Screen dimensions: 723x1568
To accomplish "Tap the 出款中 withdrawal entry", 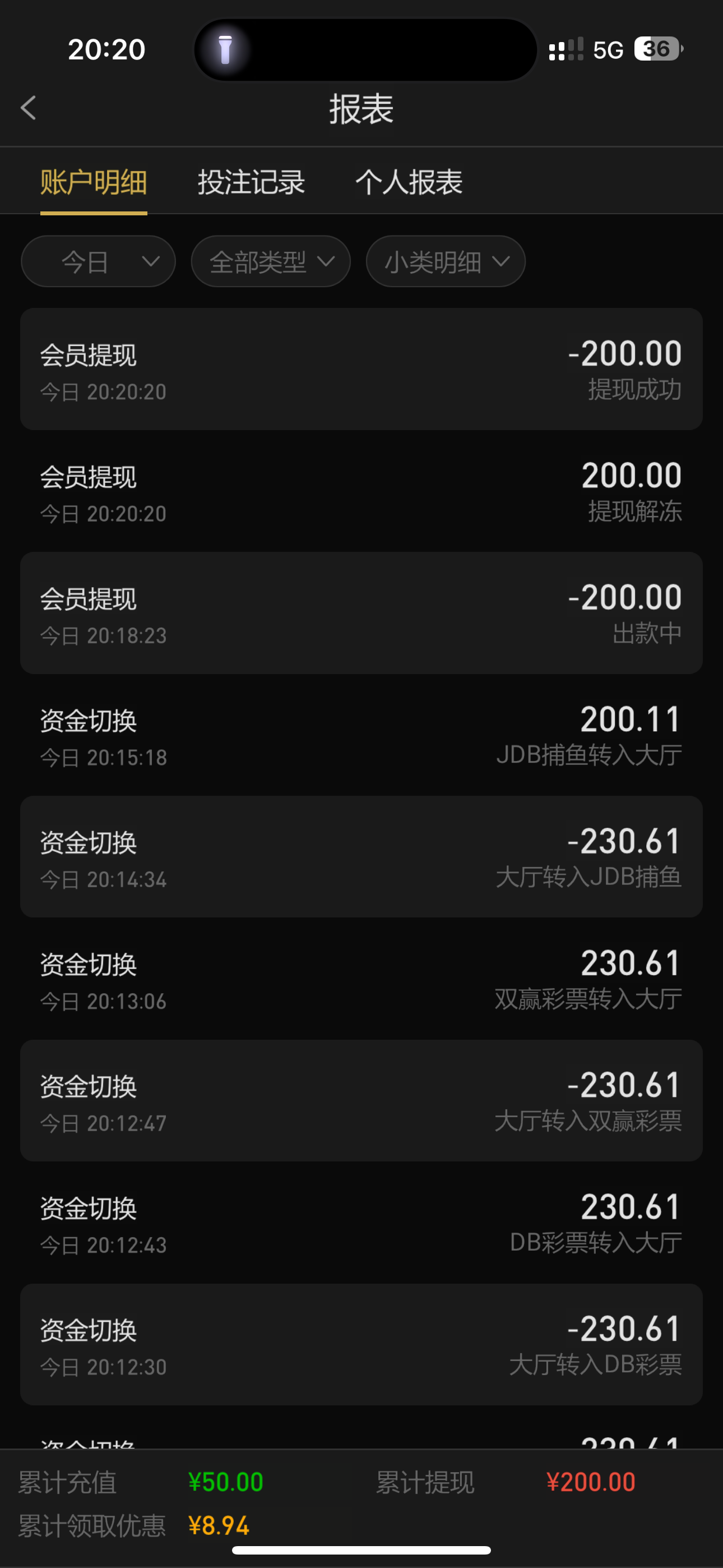I will click(361, 614).
